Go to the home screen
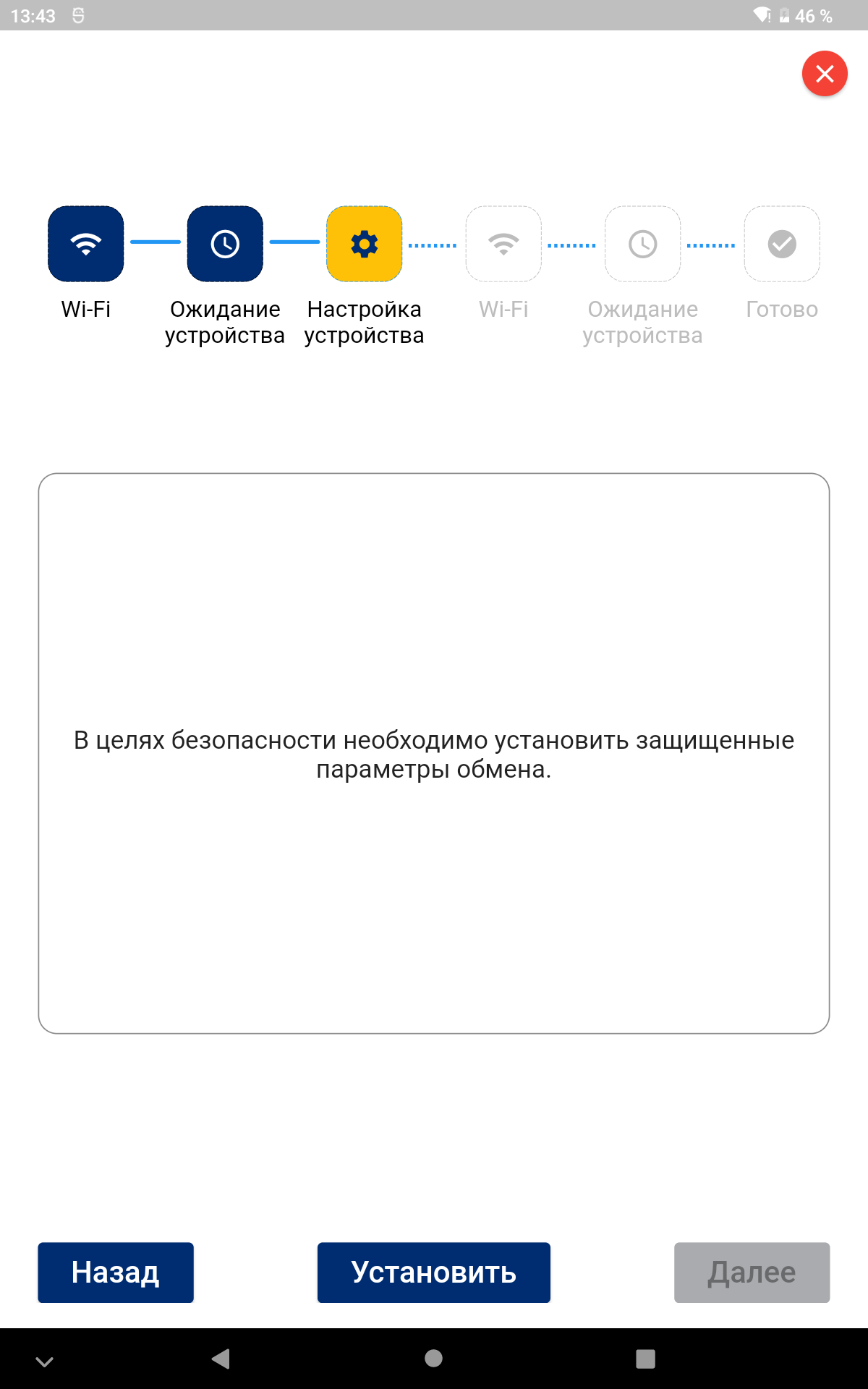Viewport: 868px width, 1389px height. (434, 1359)
